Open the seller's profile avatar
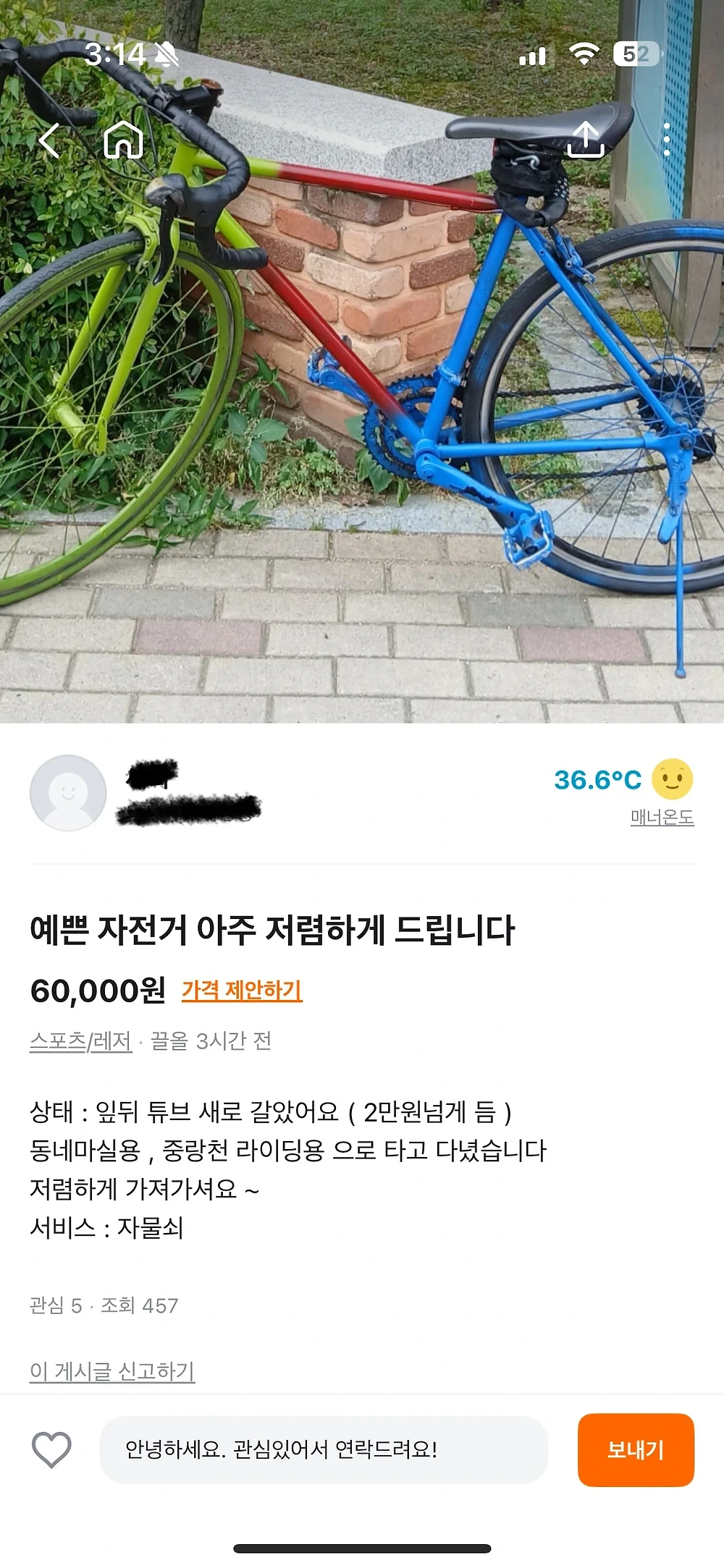The width and height of the screenshot is (724, 1568). pos(68,792)
